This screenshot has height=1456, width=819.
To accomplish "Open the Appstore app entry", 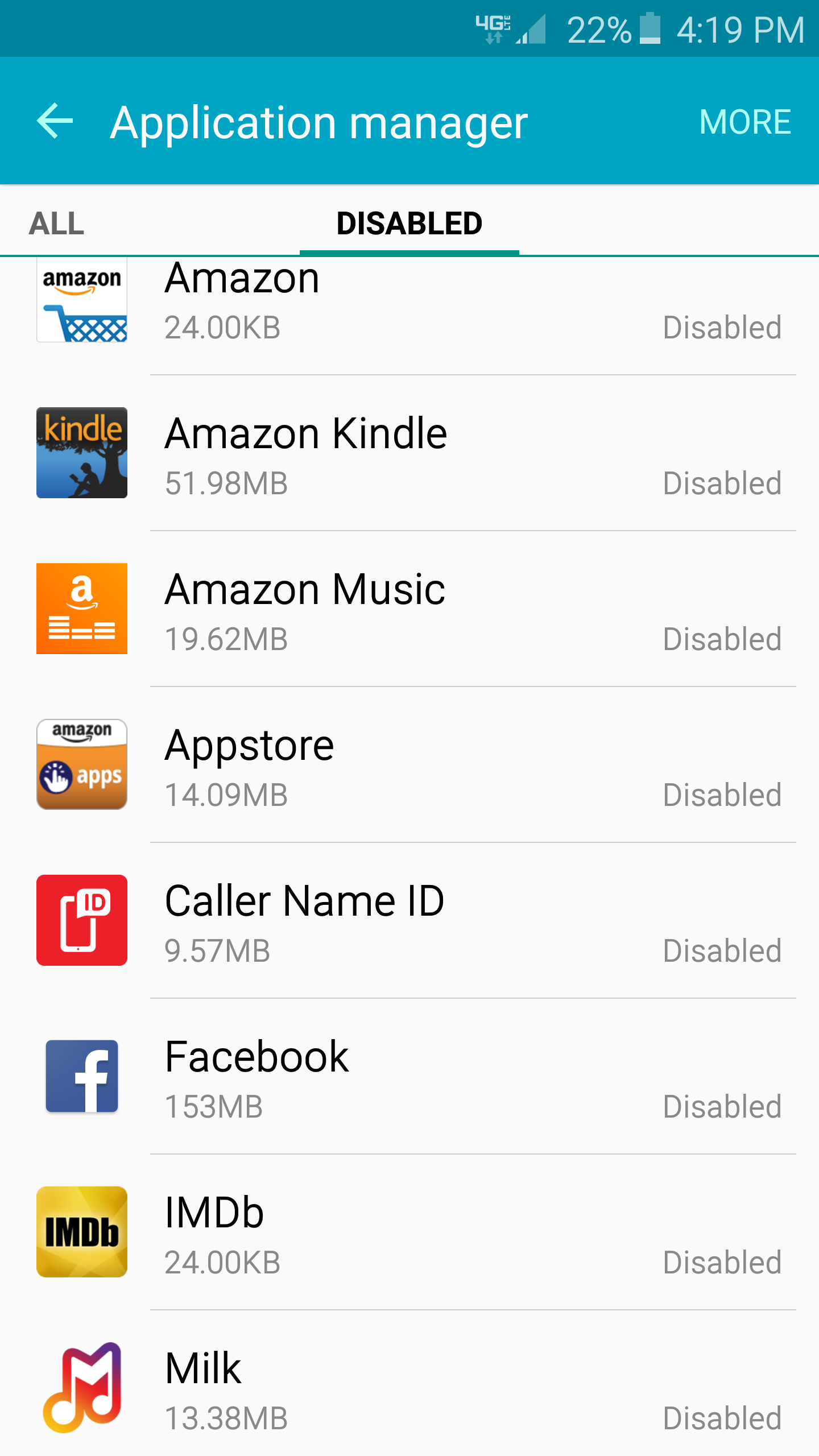I will coord(409,765).
